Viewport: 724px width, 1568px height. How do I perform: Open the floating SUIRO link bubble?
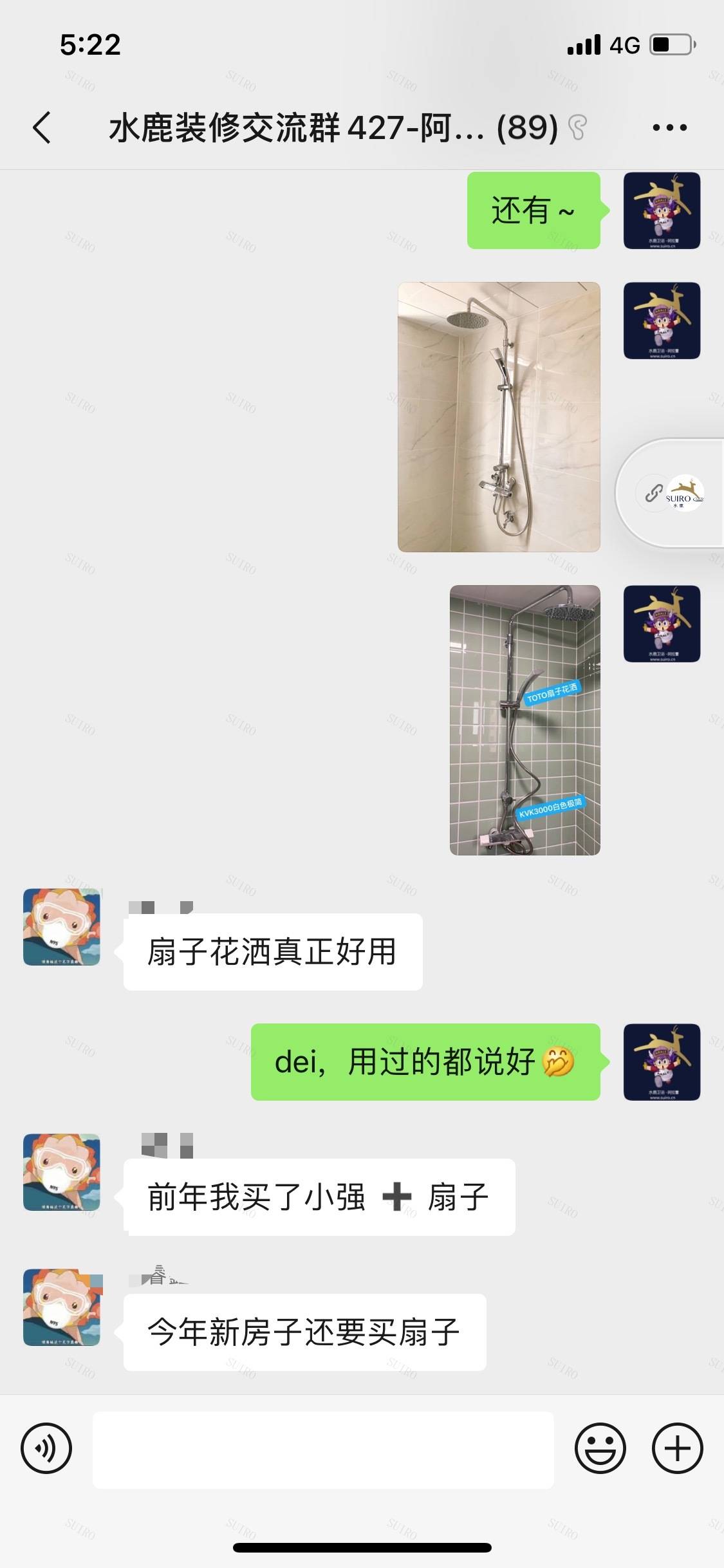click(671, 493)
